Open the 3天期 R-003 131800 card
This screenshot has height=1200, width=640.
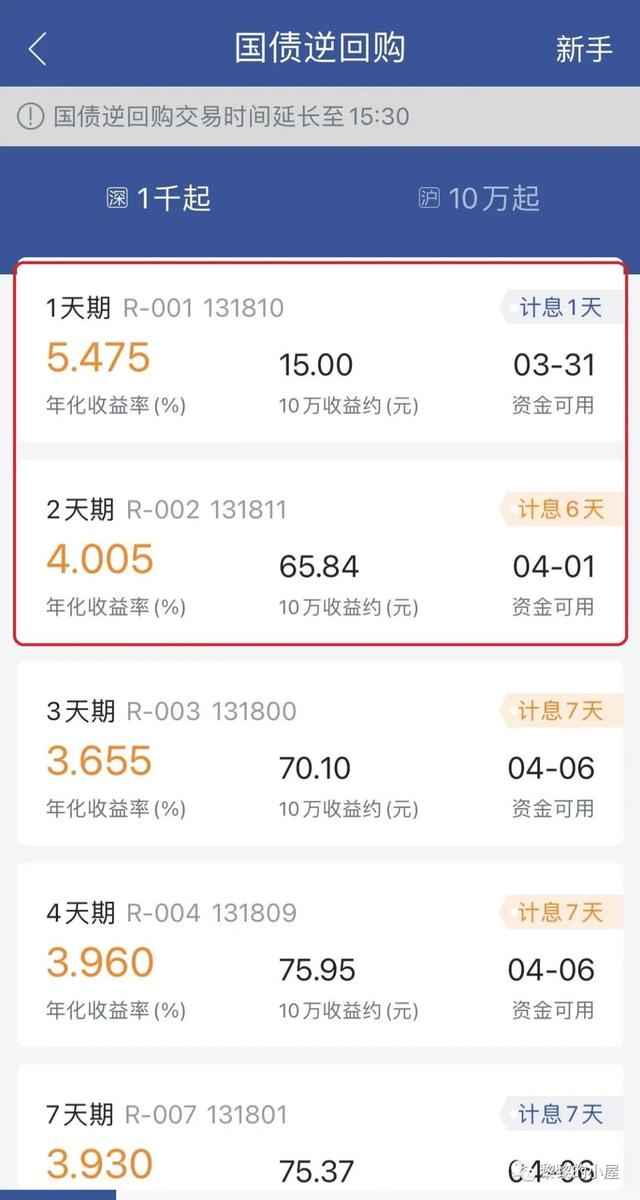coord(320,753)
